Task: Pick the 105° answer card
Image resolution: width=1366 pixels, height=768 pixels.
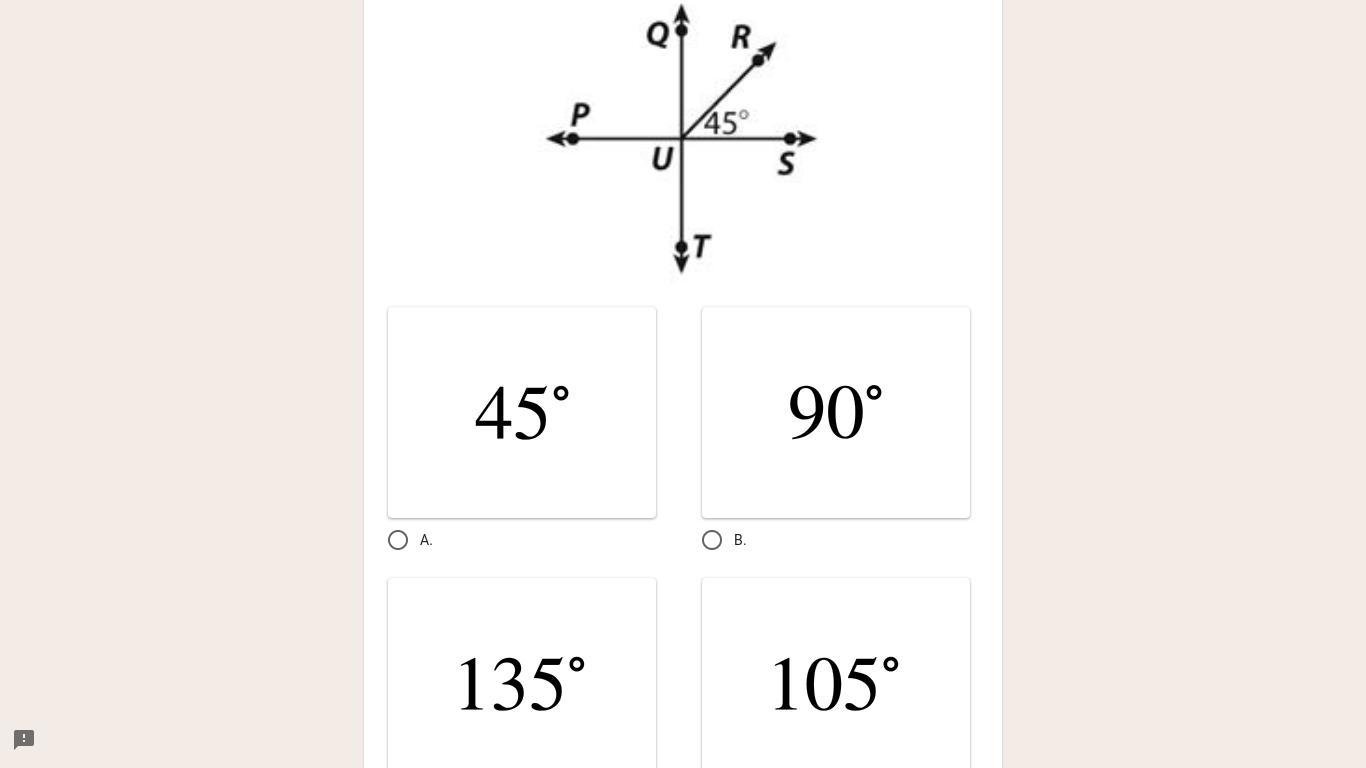Action: click(836, 680)
